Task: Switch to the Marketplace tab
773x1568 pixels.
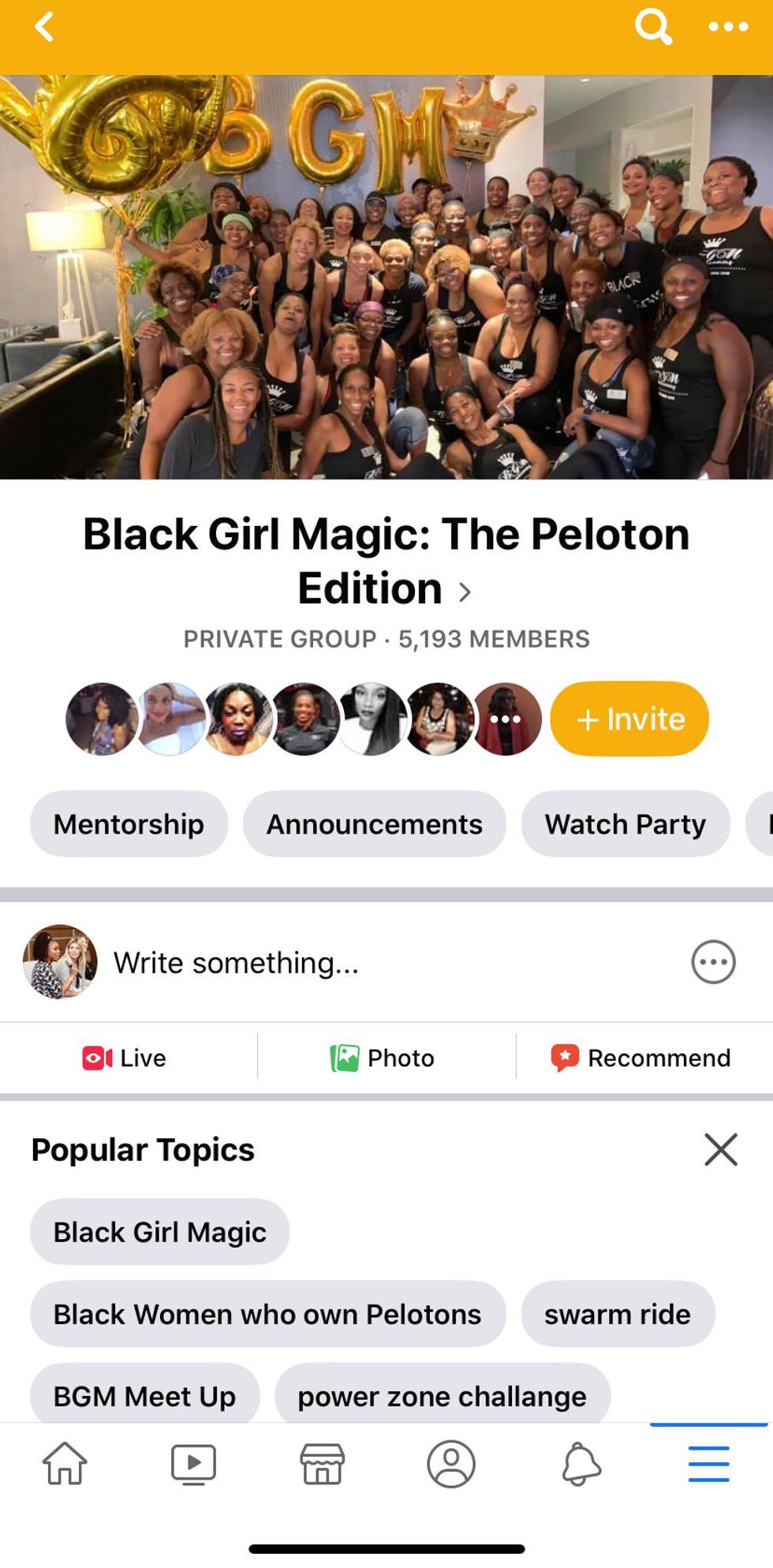Action: [322, 1464]
